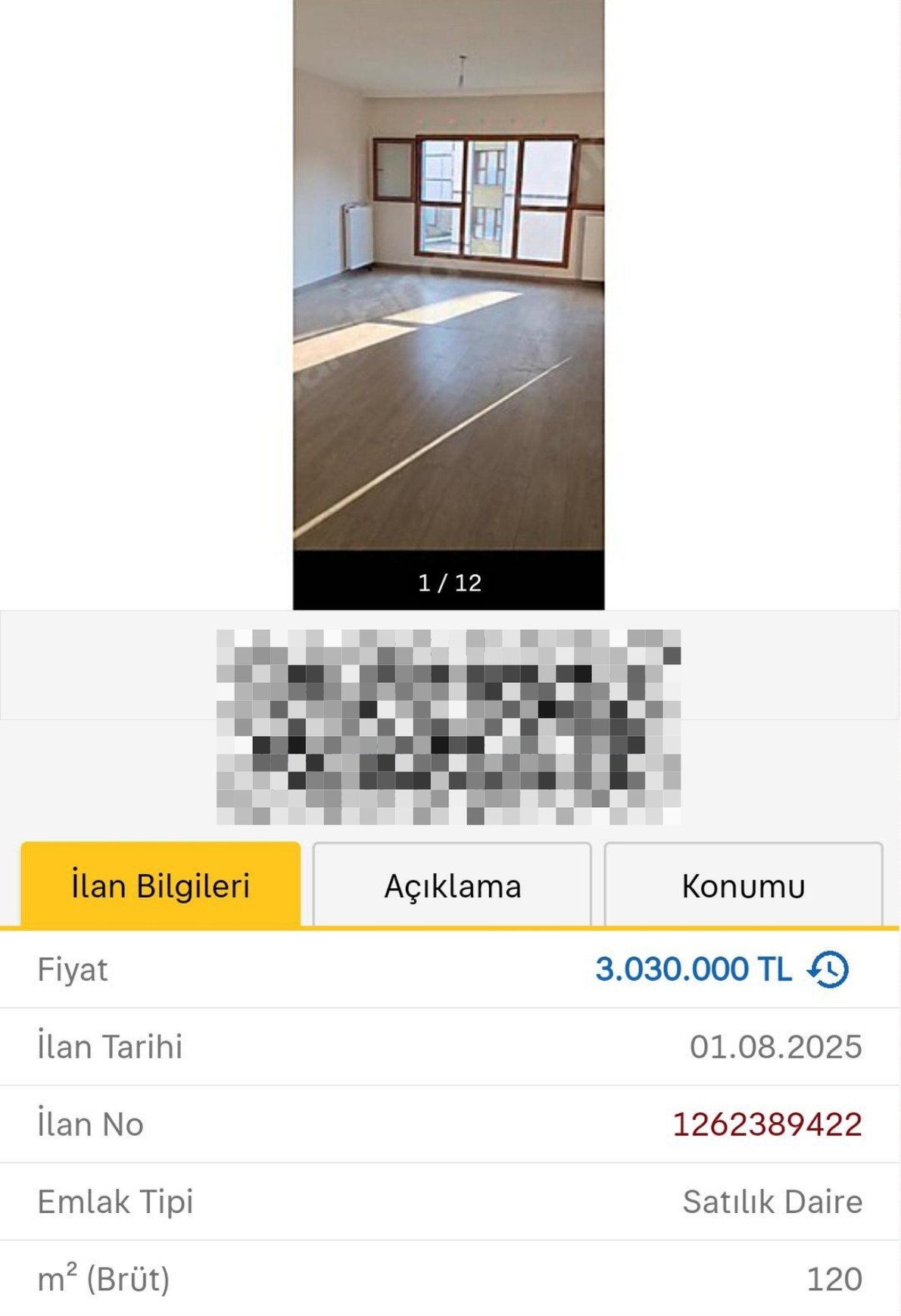This screenshot has width=901, height=1316.
Task: Switch to the İlan Bilgileri tab
Action: tap(161, 885)
